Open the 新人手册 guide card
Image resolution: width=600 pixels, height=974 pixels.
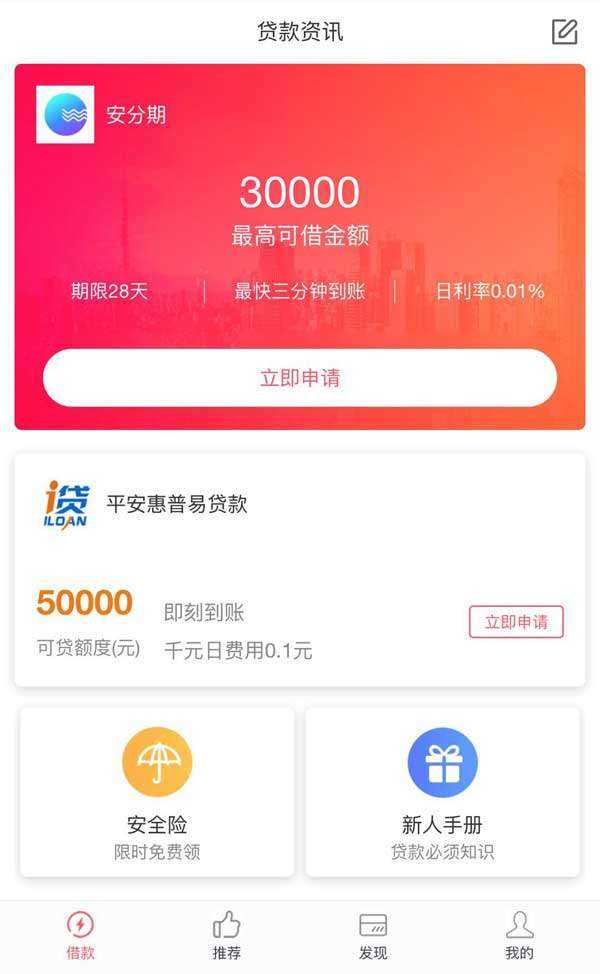click(442, 792)
